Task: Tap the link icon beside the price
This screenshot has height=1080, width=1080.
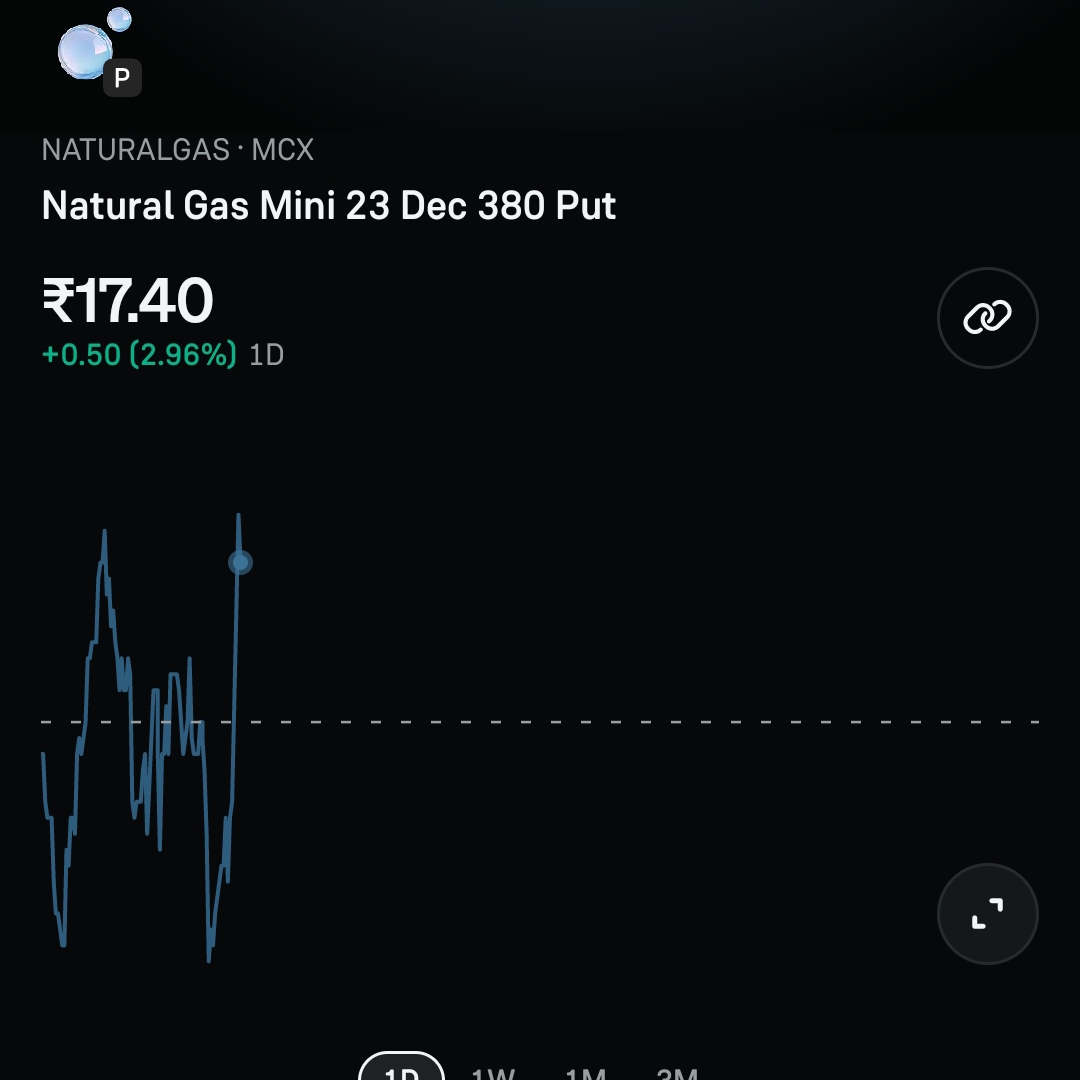Action: 987,318
